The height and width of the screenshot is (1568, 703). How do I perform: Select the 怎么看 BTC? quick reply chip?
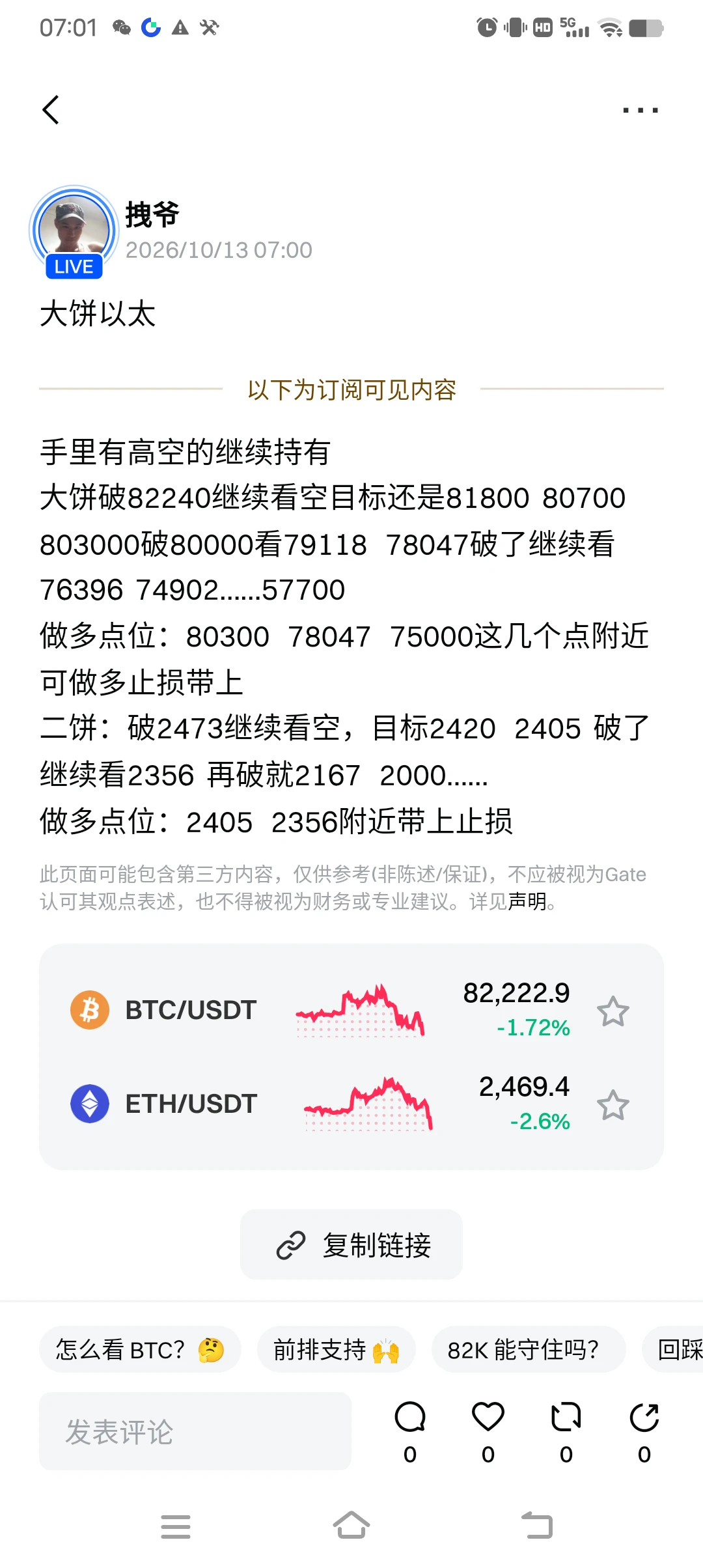click(x=140, y=1350)
